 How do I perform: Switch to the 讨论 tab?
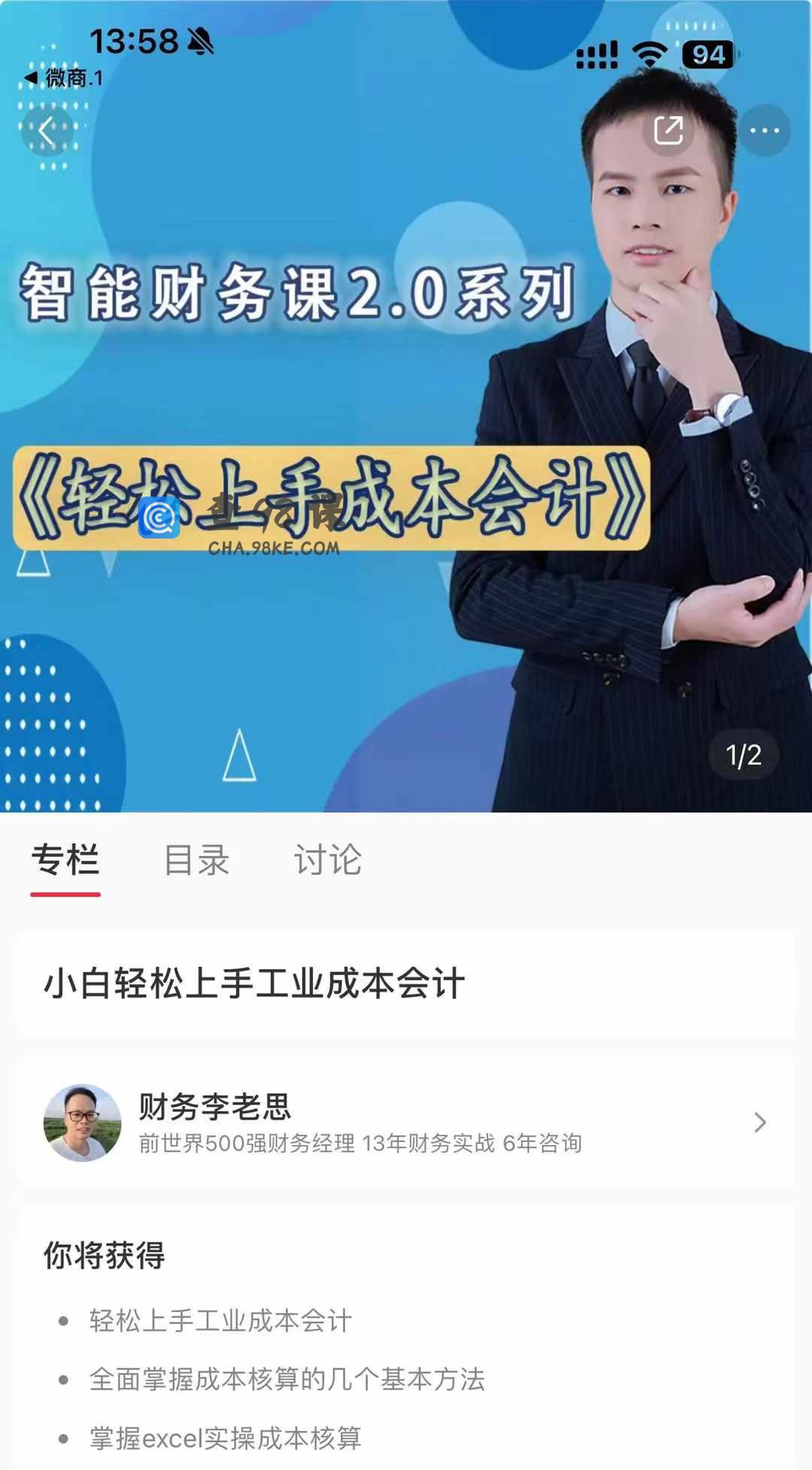tap(328, 860)
